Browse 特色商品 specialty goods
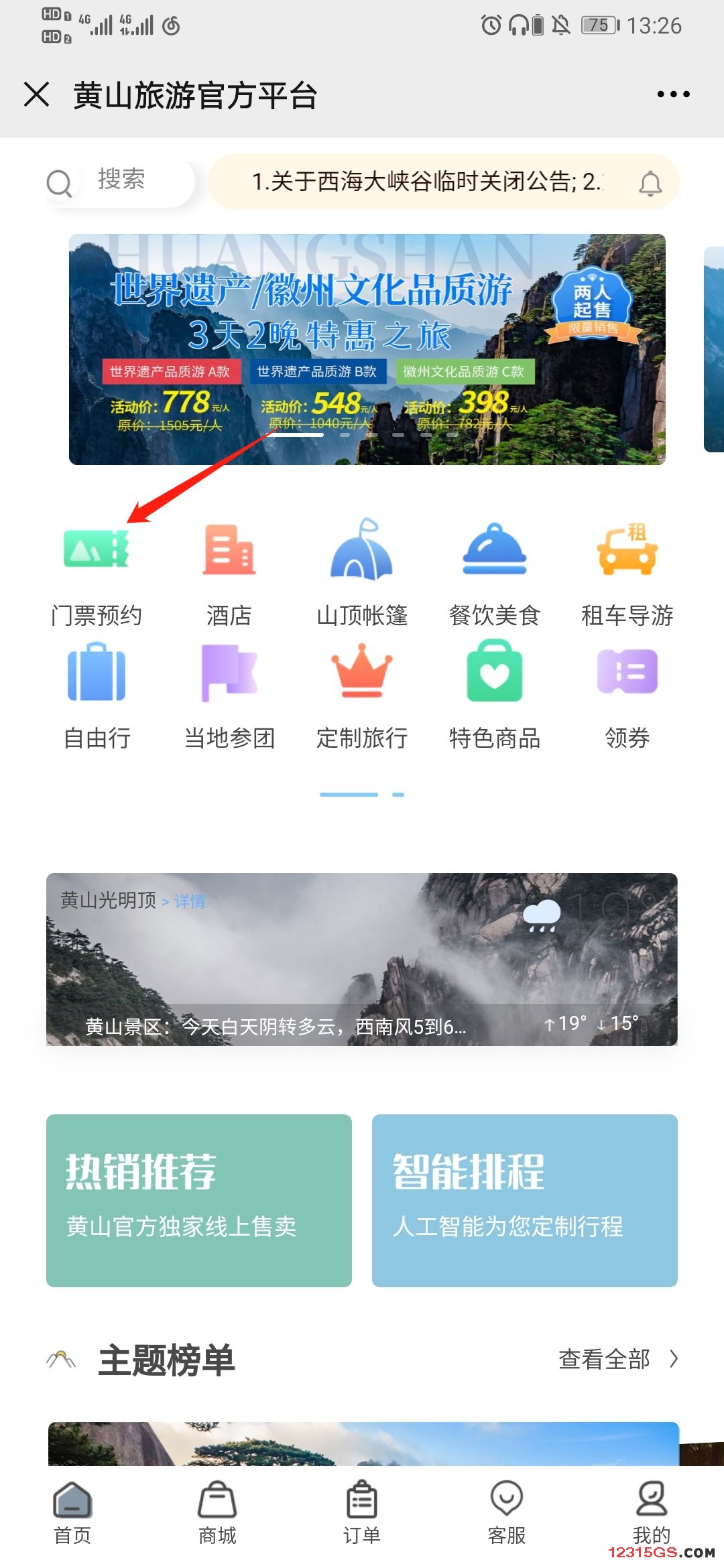This screenshot has width=724, height=1568. [x=495, y=694]
